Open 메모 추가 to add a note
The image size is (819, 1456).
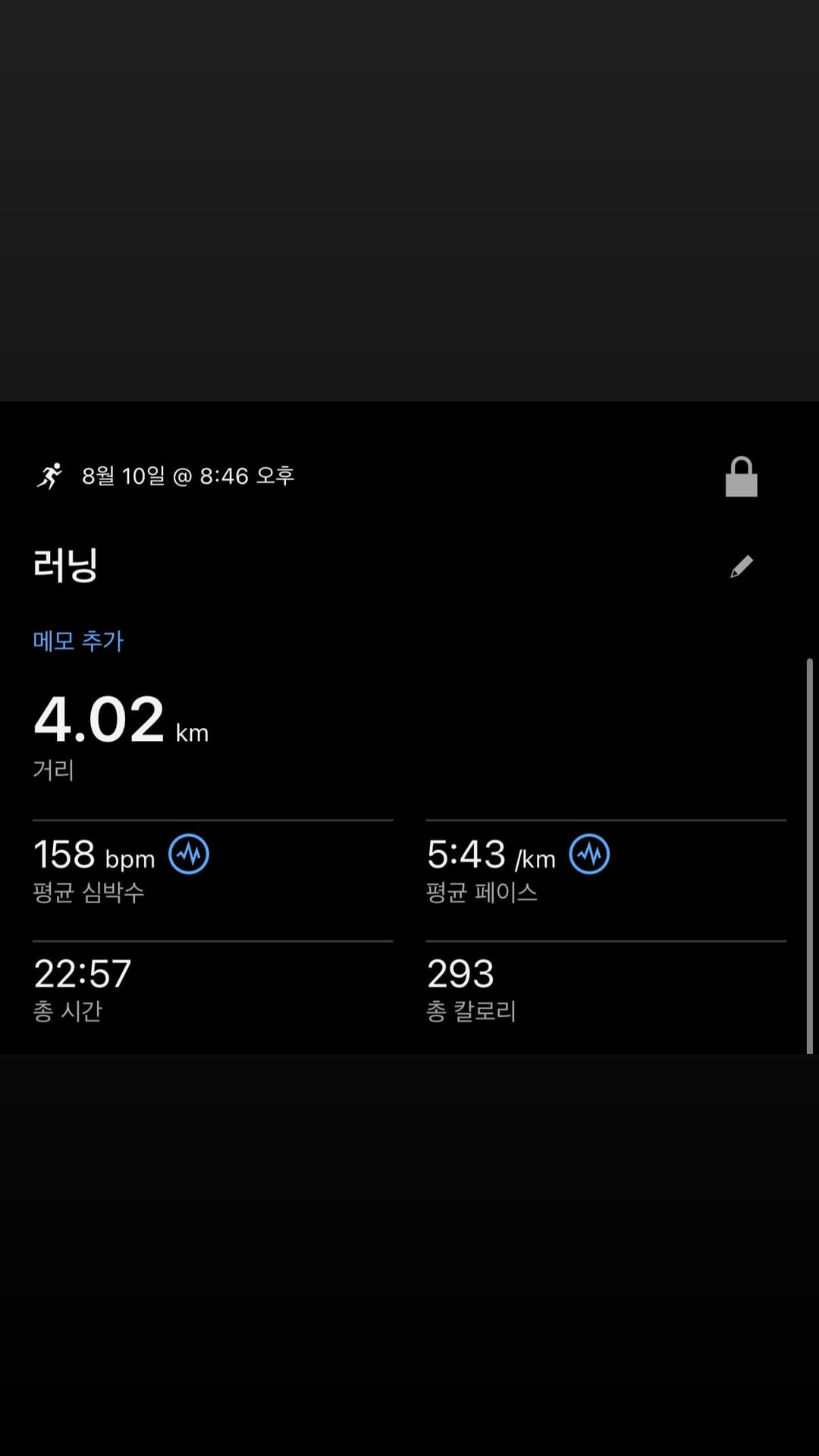pos(78,642)
